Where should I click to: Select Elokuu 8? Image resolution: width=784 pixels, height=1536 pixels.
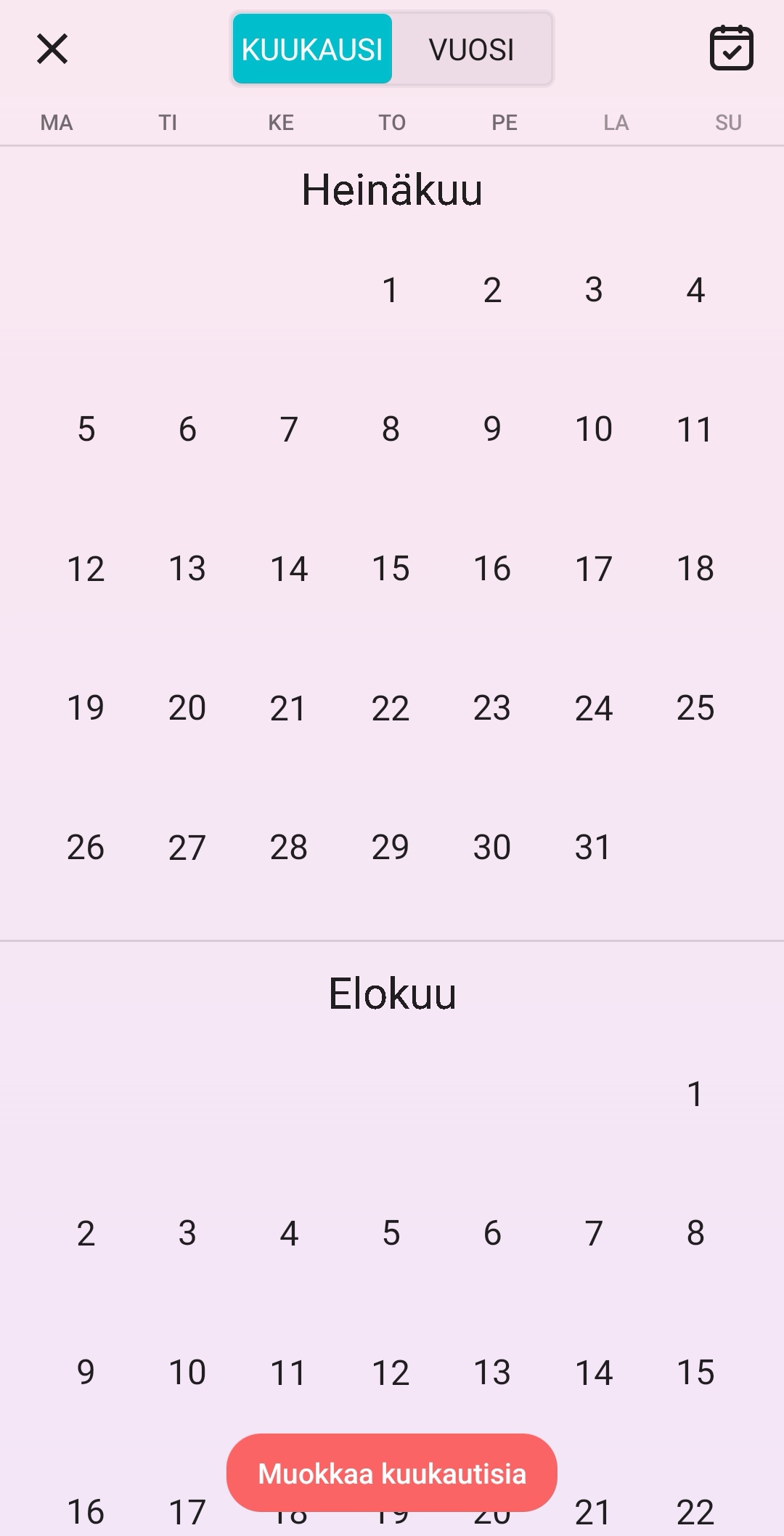tap(695, 1233)
